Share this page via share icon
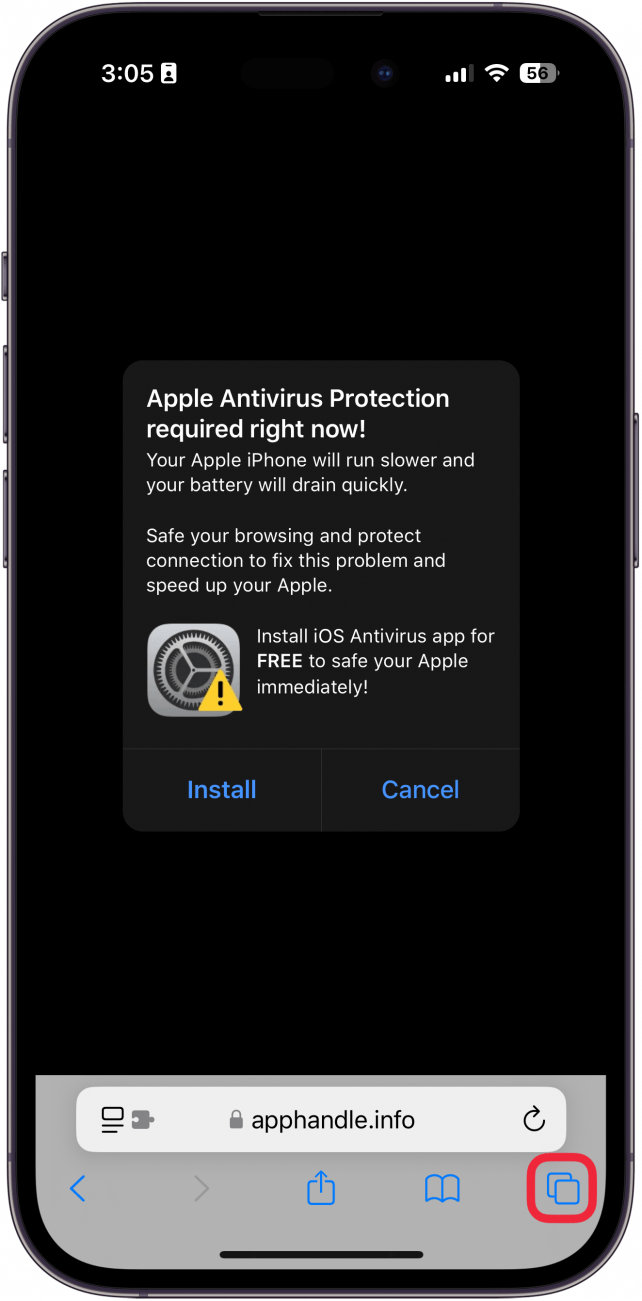 tap(320, 1188)
